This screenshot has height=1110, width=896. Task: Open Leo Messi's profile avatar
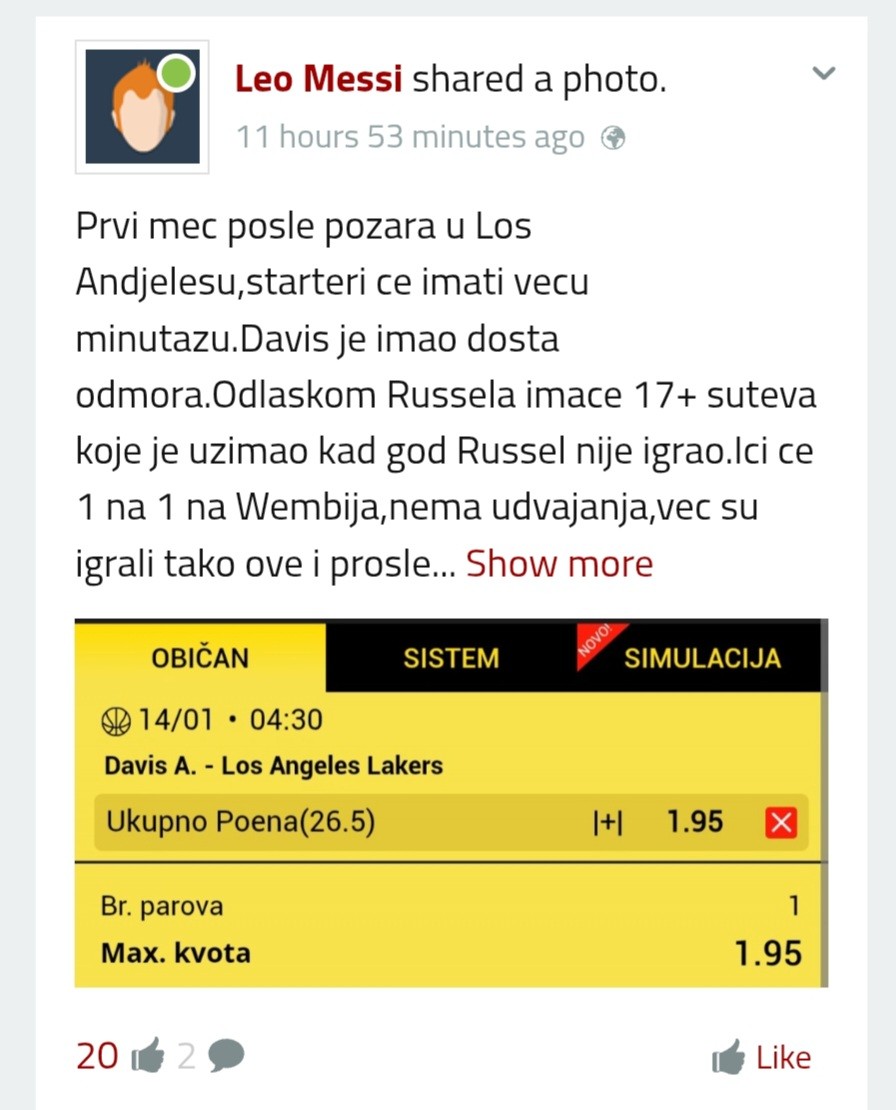[142, 107]
